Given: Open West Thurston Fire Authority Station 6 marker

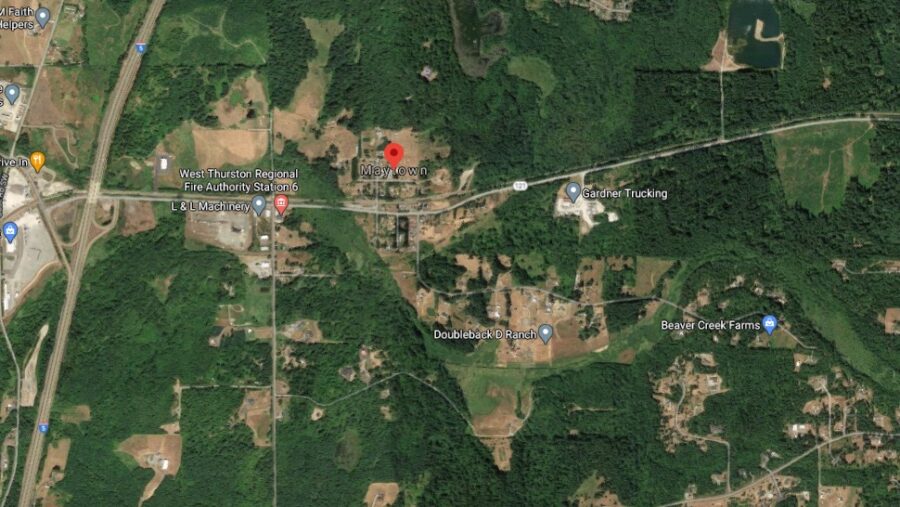Looking at the screenshot, I should [x=281, y=205].
